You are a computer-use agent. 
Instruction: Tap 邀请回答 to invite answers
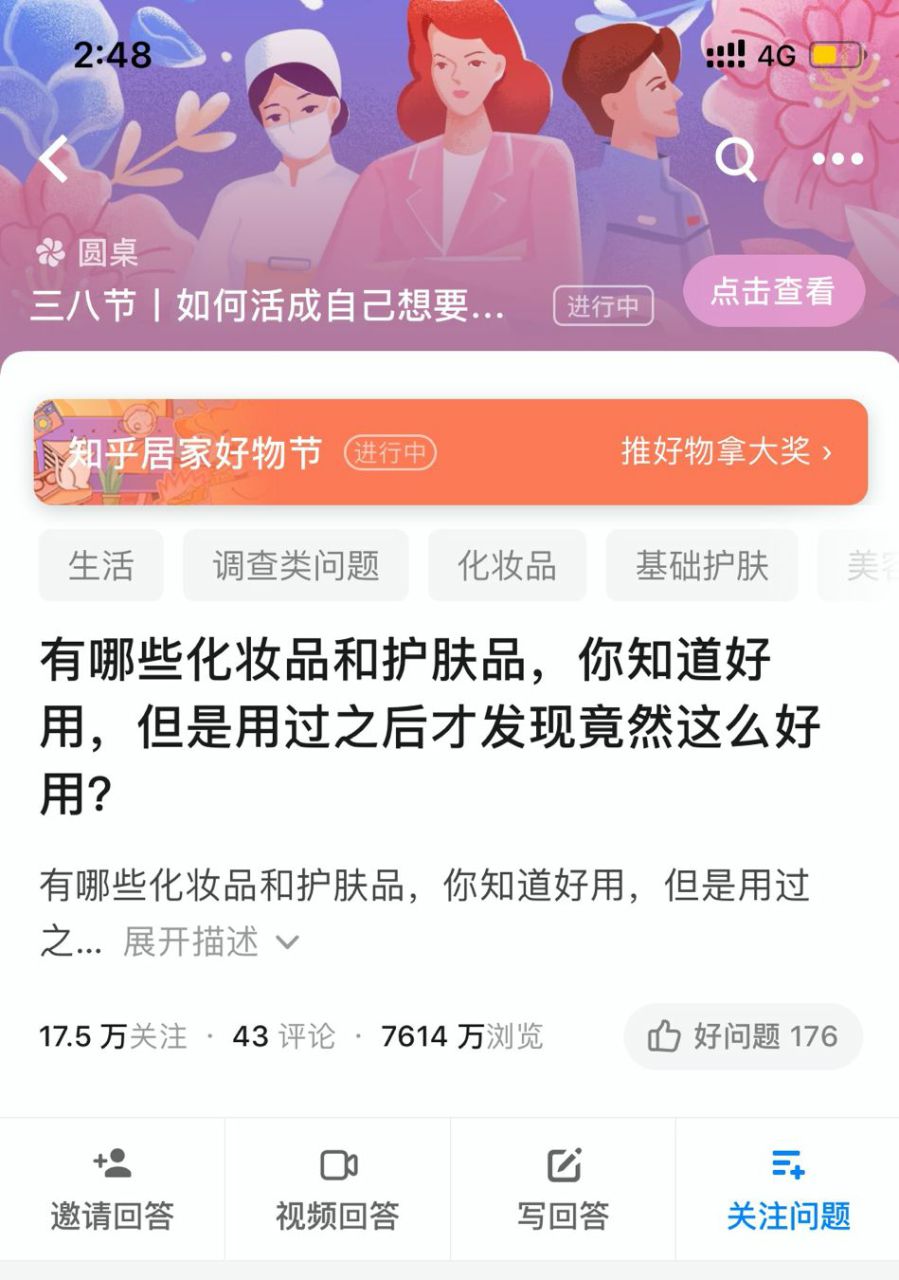point(112,1190)
